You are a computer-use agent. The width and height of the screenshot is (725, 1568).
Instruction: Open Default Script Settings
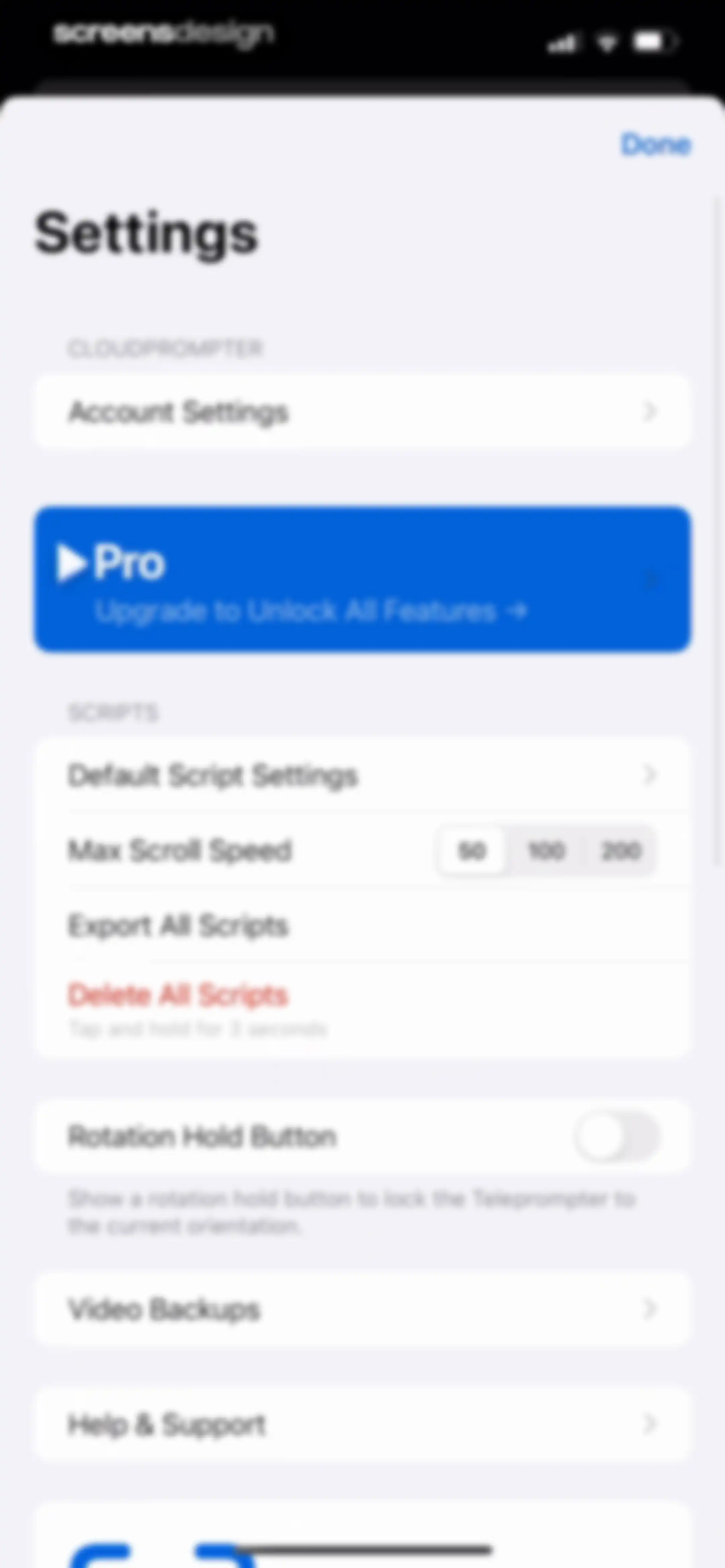(x=362, y=775)
